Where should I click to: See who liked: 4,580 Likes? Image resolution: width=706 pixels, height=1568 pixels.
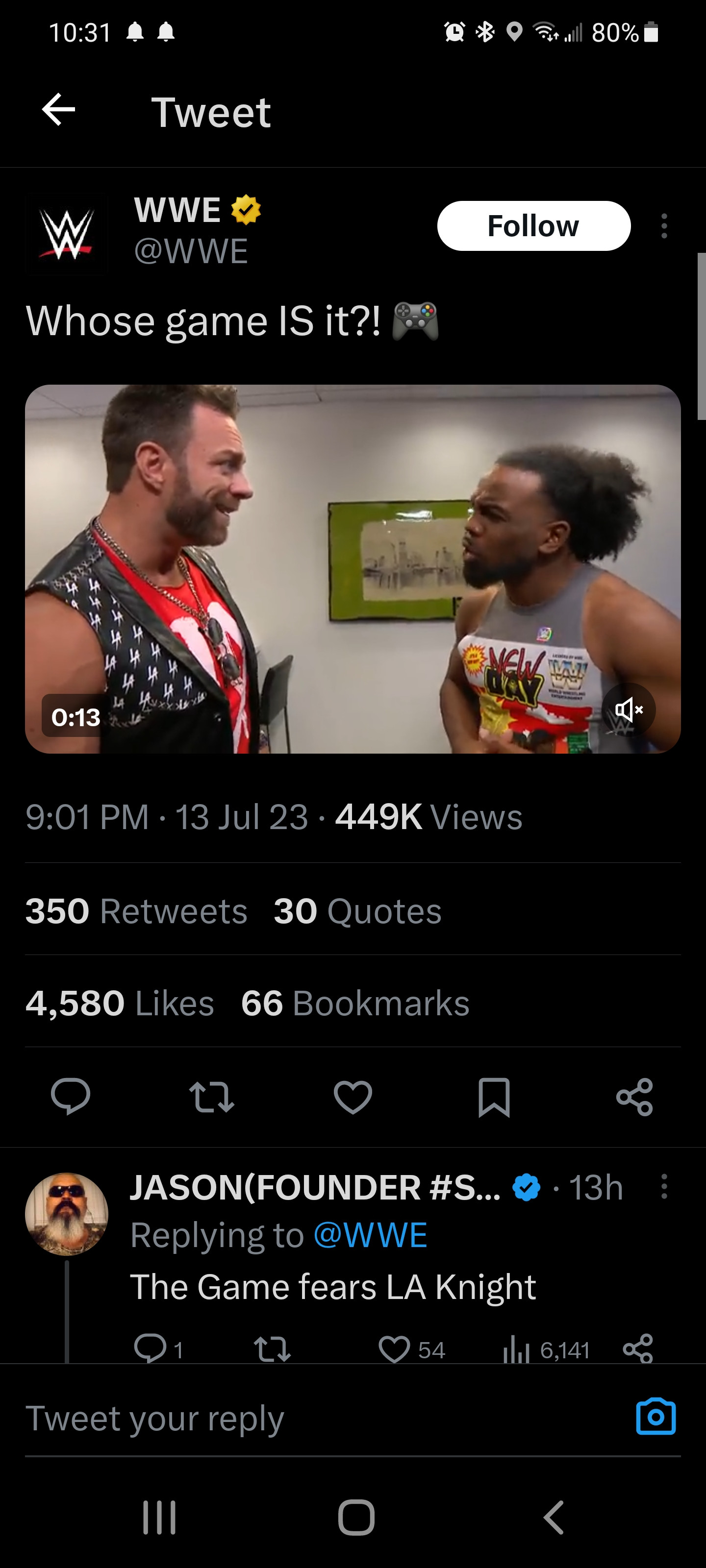point(120,1003)
